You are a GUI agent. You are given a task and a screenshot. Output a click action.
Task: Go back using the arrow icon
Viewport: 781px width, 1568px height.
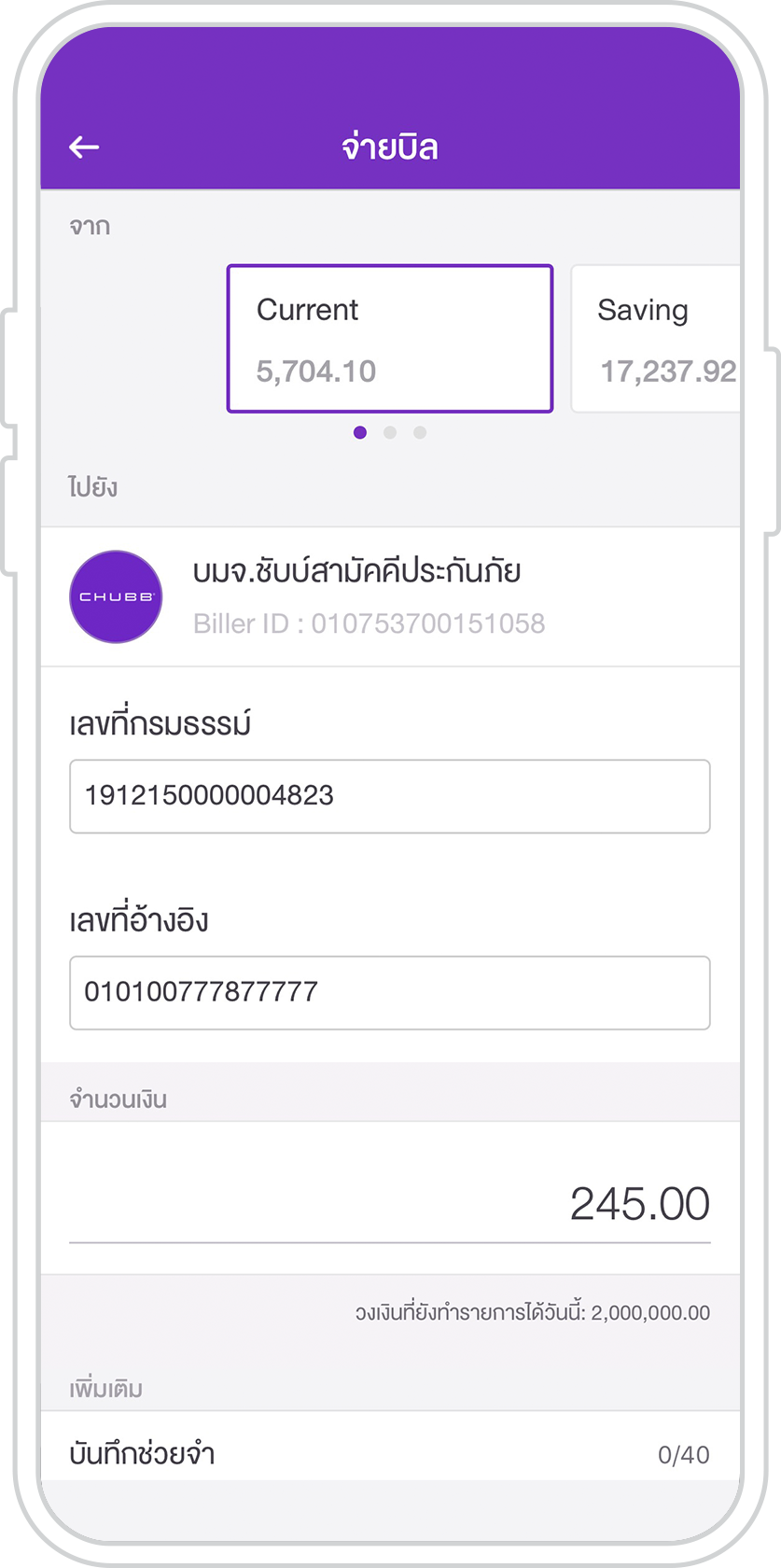[84, 147]
